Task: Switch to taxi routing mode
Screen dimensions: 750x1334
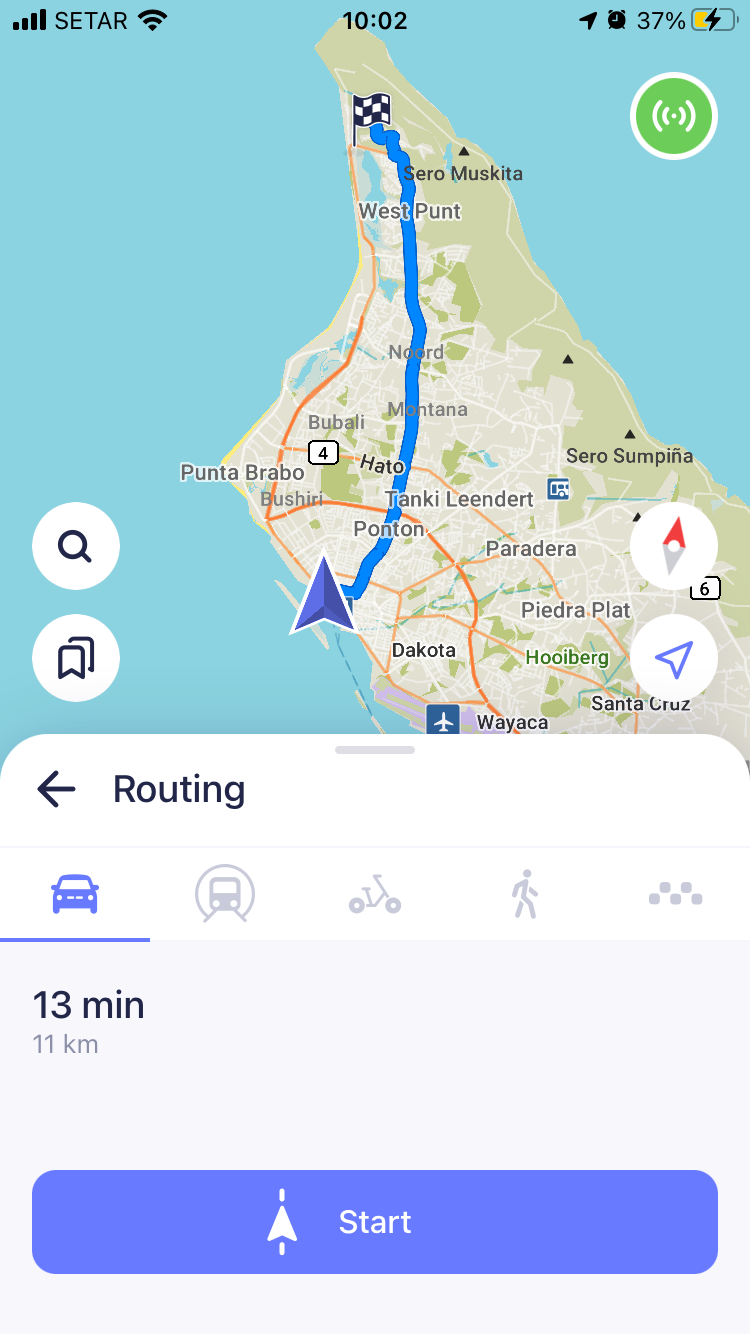Action: coord(675,893)
